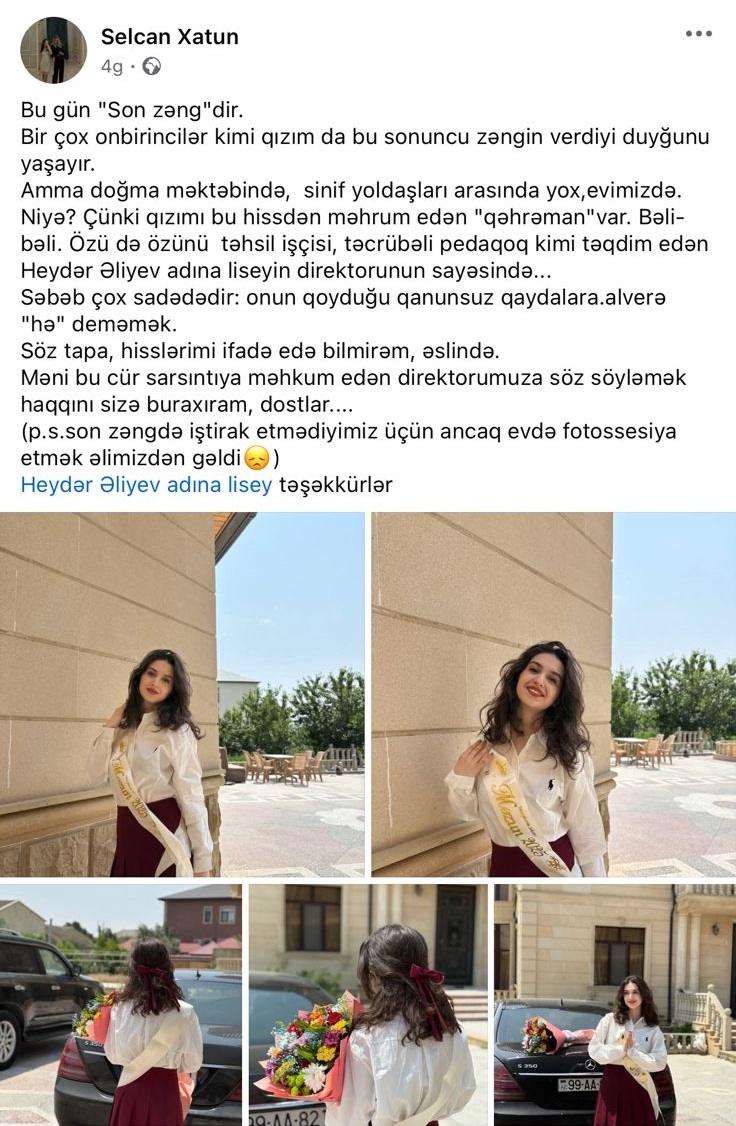Open the post's three-dot options menu
The height and width of the screenshot is (1126, 736).
point(699,34)
